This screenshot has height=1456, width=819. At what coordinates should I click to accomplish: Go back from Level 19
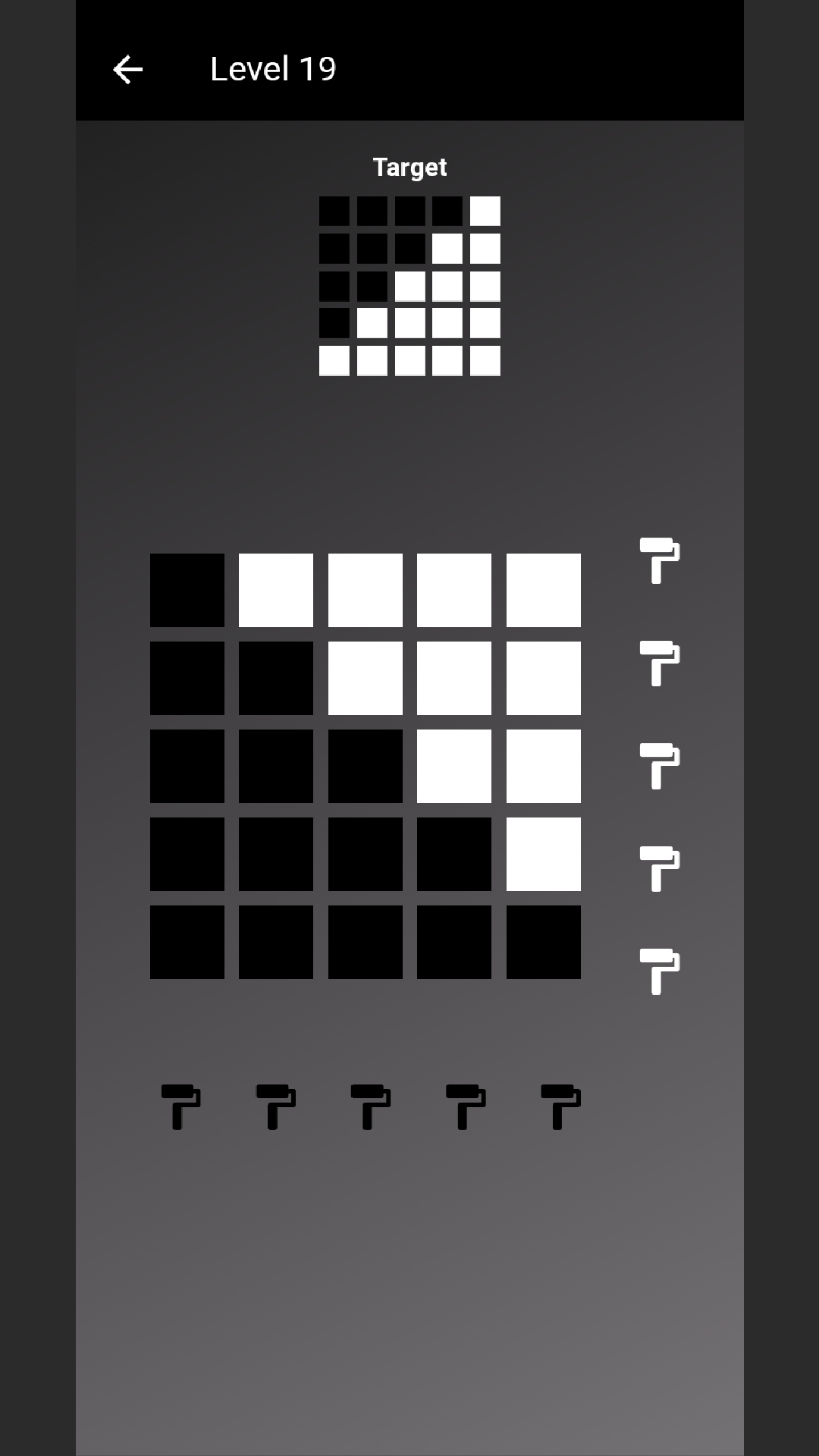click(127, 70)
